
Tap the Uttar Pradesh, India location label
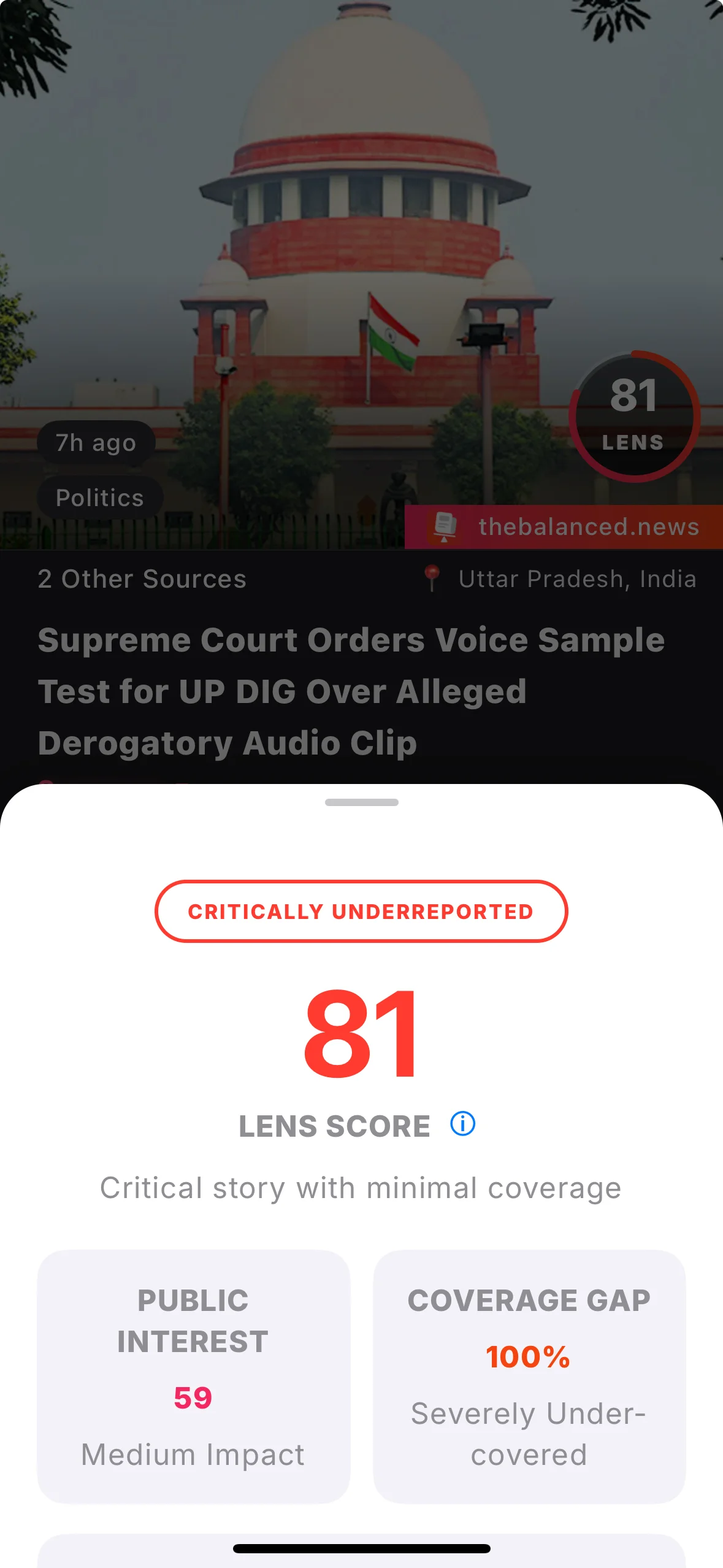(x=576, y=578)
